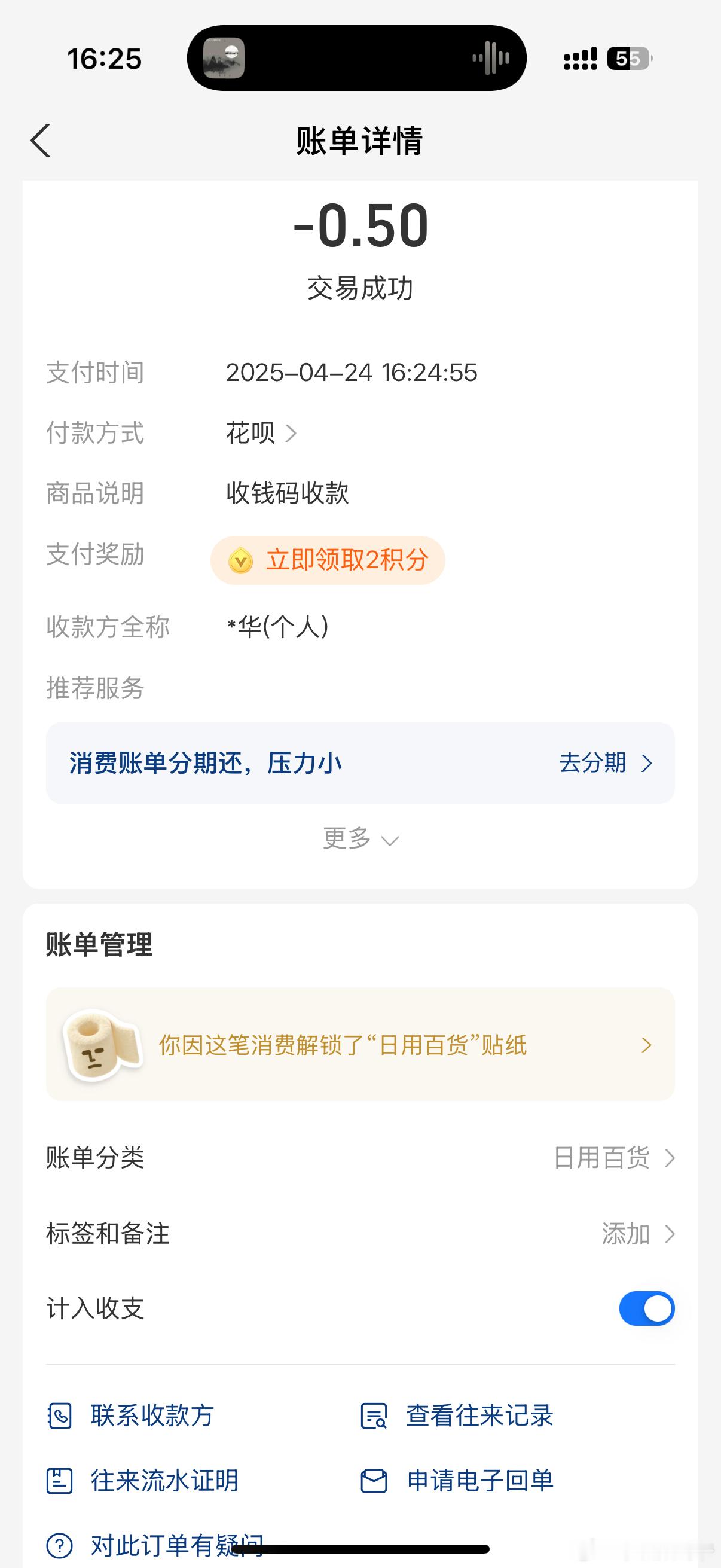This screenshot has width=721, height=1568.
Task: Tap 去分期 to pay in installments
Action: [x=605, y=762]
